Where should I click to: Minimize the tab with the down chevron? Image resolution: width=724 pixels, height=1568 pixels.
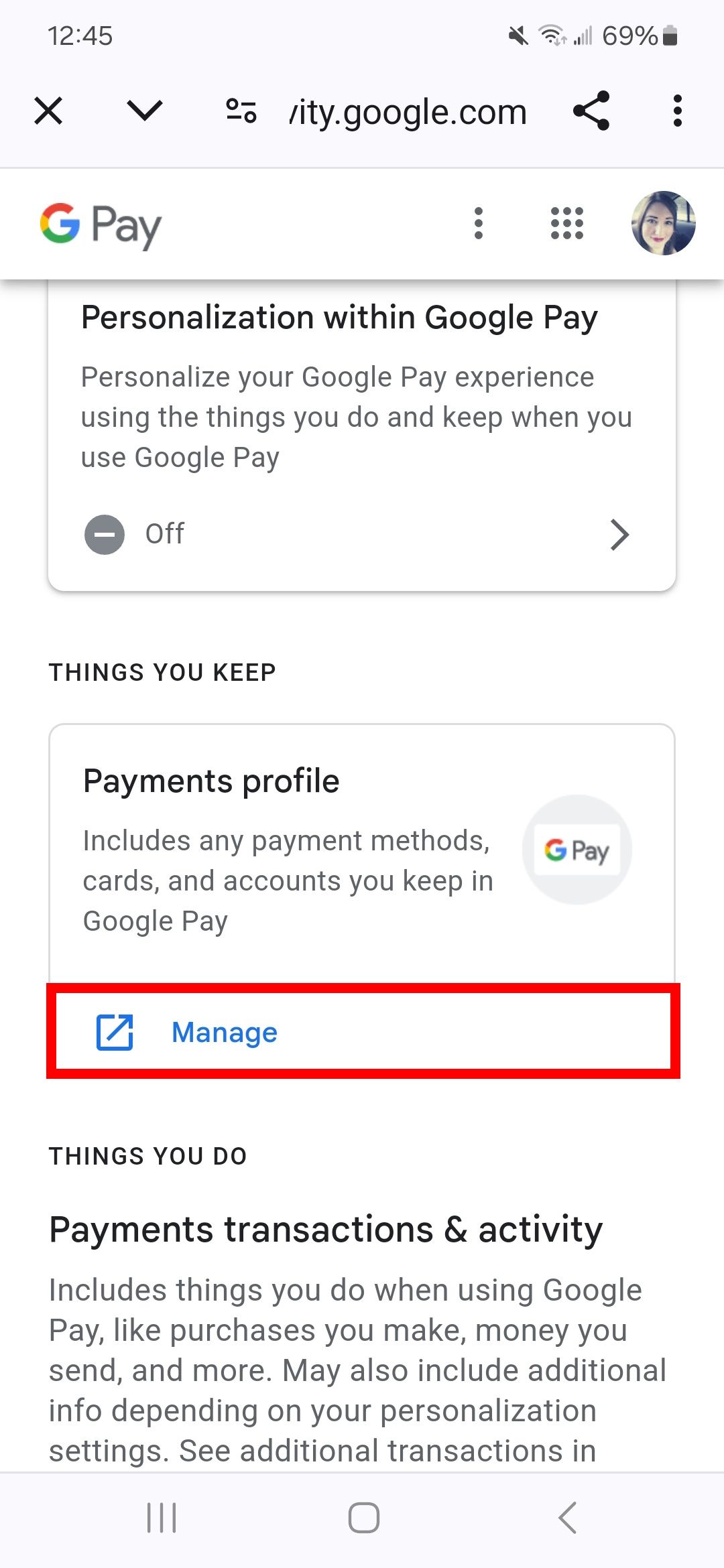click(144, 111)
